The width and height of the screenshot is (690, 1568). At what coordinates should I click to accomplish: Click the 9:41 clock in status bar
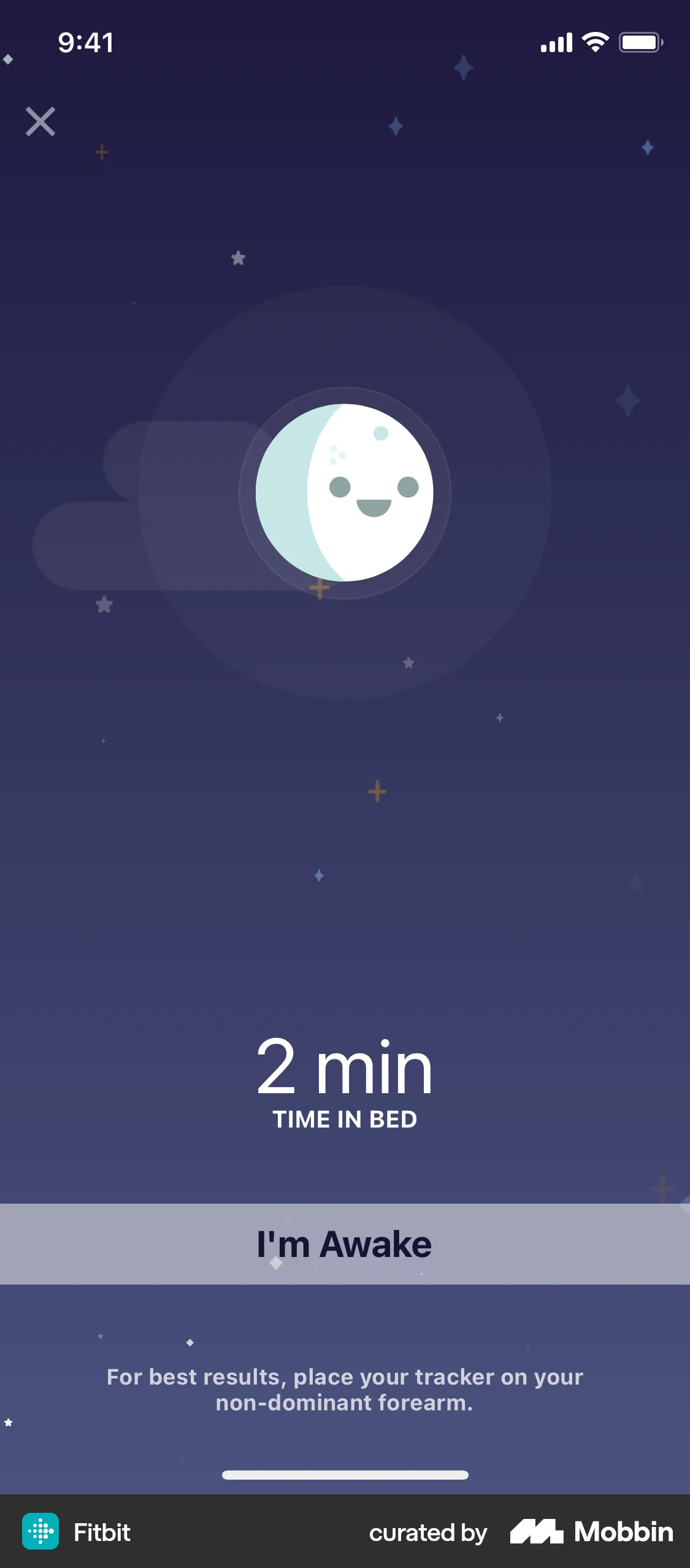tap(85, 42)
